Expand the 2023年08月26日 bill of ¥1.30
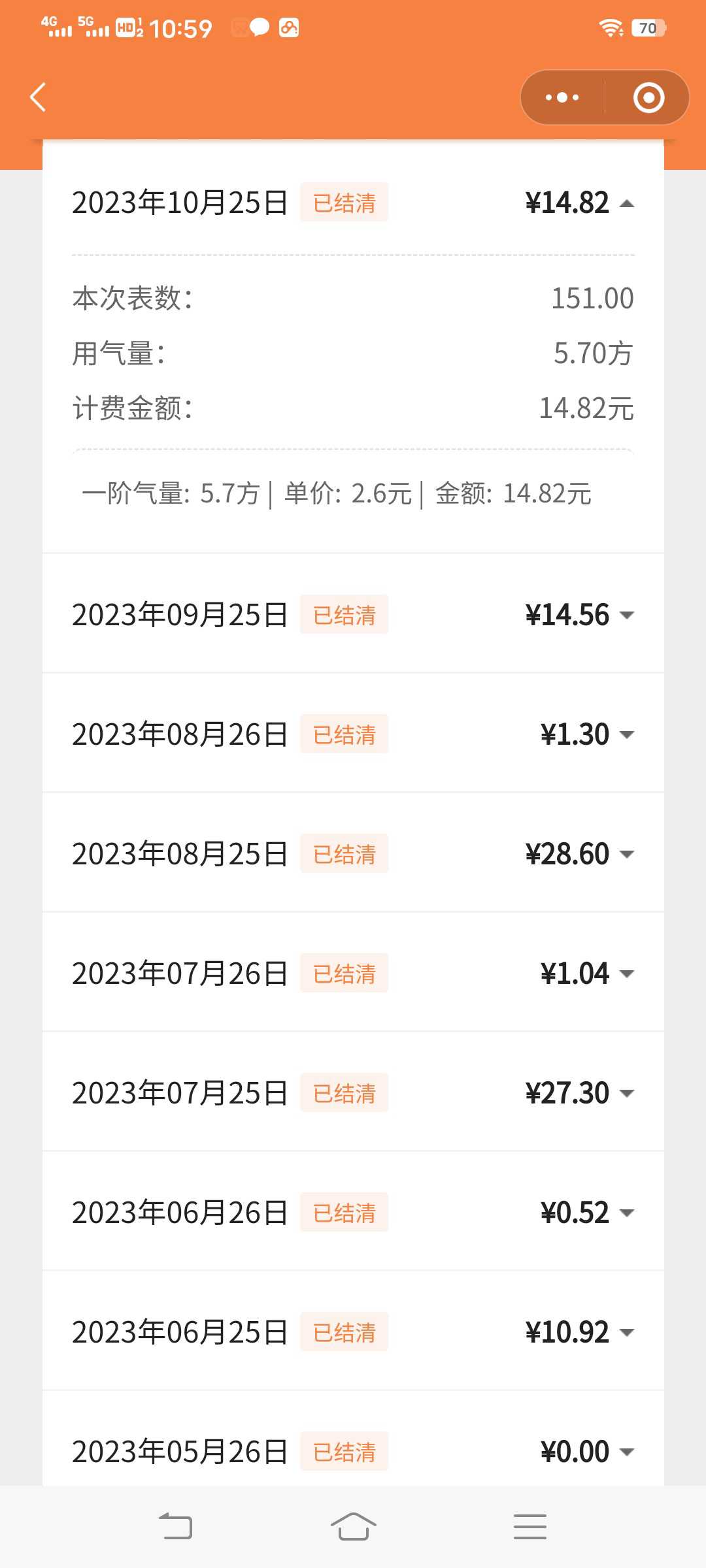 pyautogui.click(x=353, y=734)
